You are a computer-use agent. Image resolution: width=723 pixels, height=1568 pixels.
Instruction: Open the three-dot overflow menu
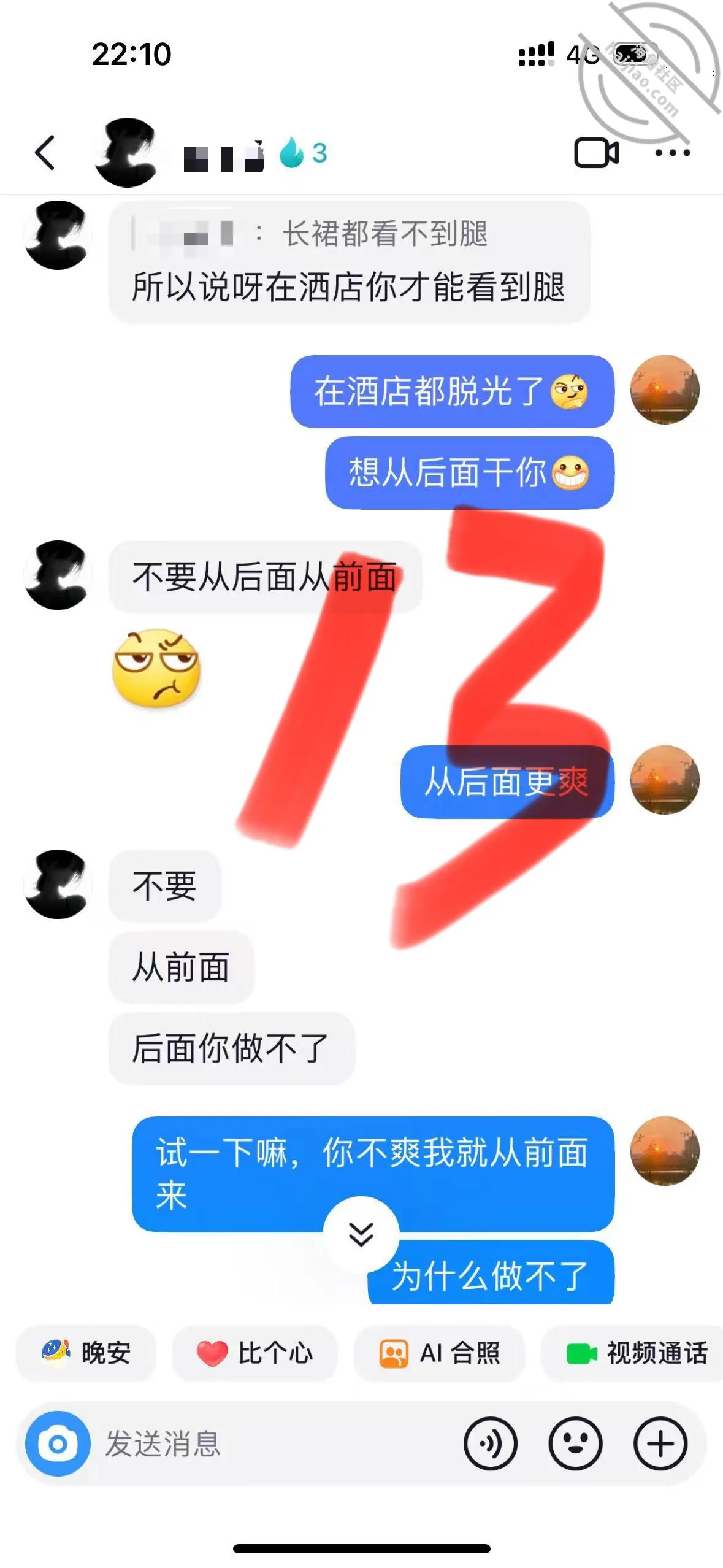click(x=672, y=153)
